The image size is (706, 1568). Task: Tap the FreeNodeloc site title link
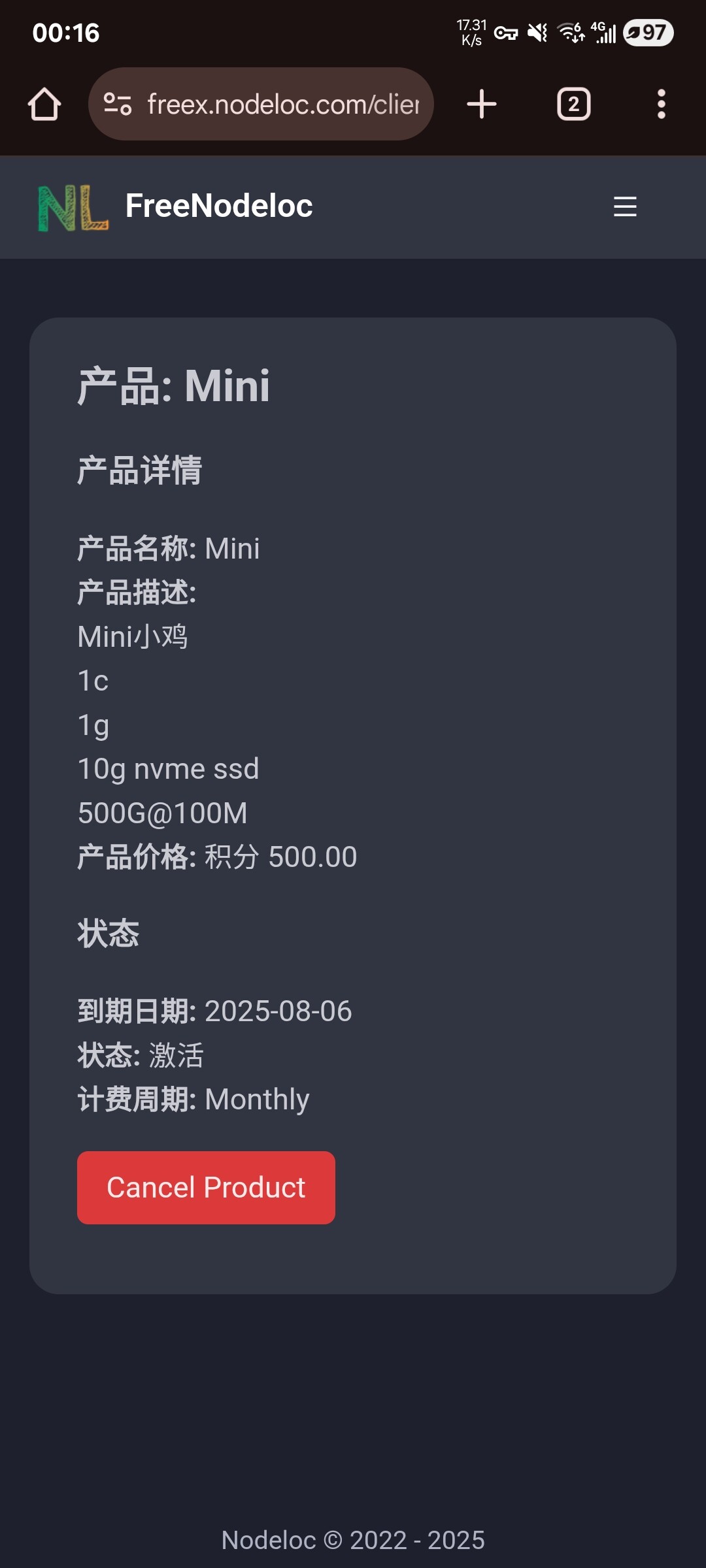pos(218,206)
